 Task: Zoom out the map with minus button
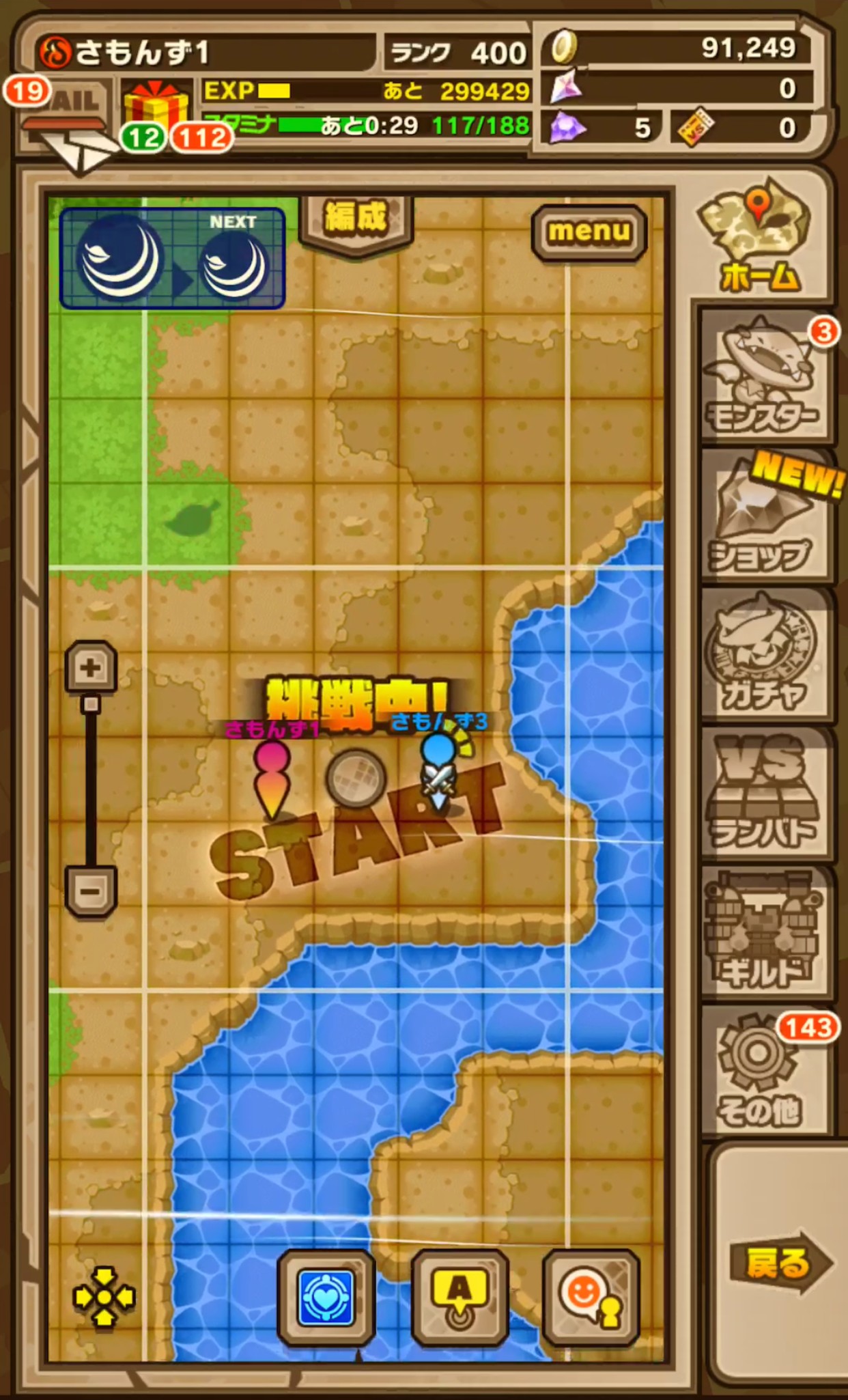coord(91,891)
